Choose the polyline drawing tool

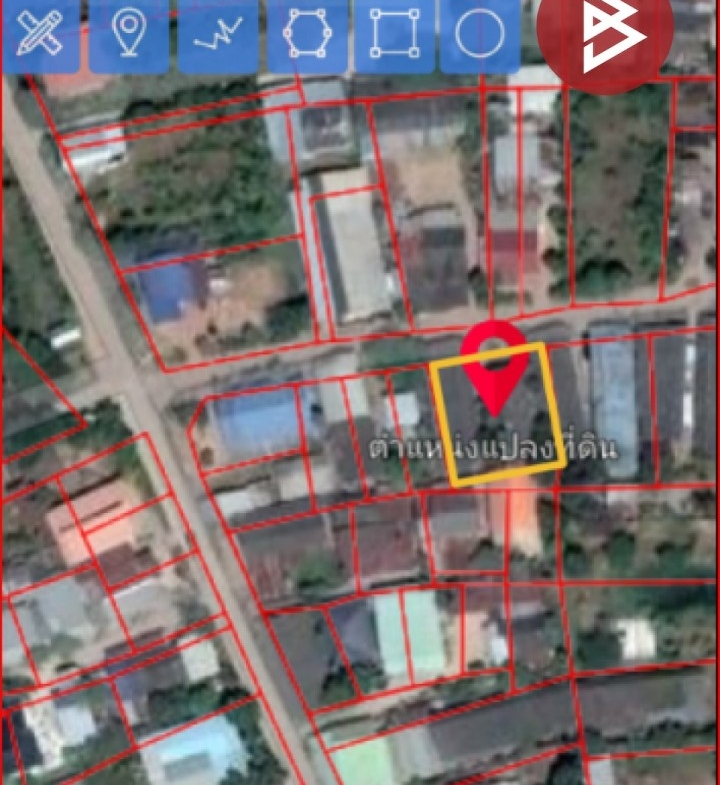pyautogui.click(x=217, y=35)
